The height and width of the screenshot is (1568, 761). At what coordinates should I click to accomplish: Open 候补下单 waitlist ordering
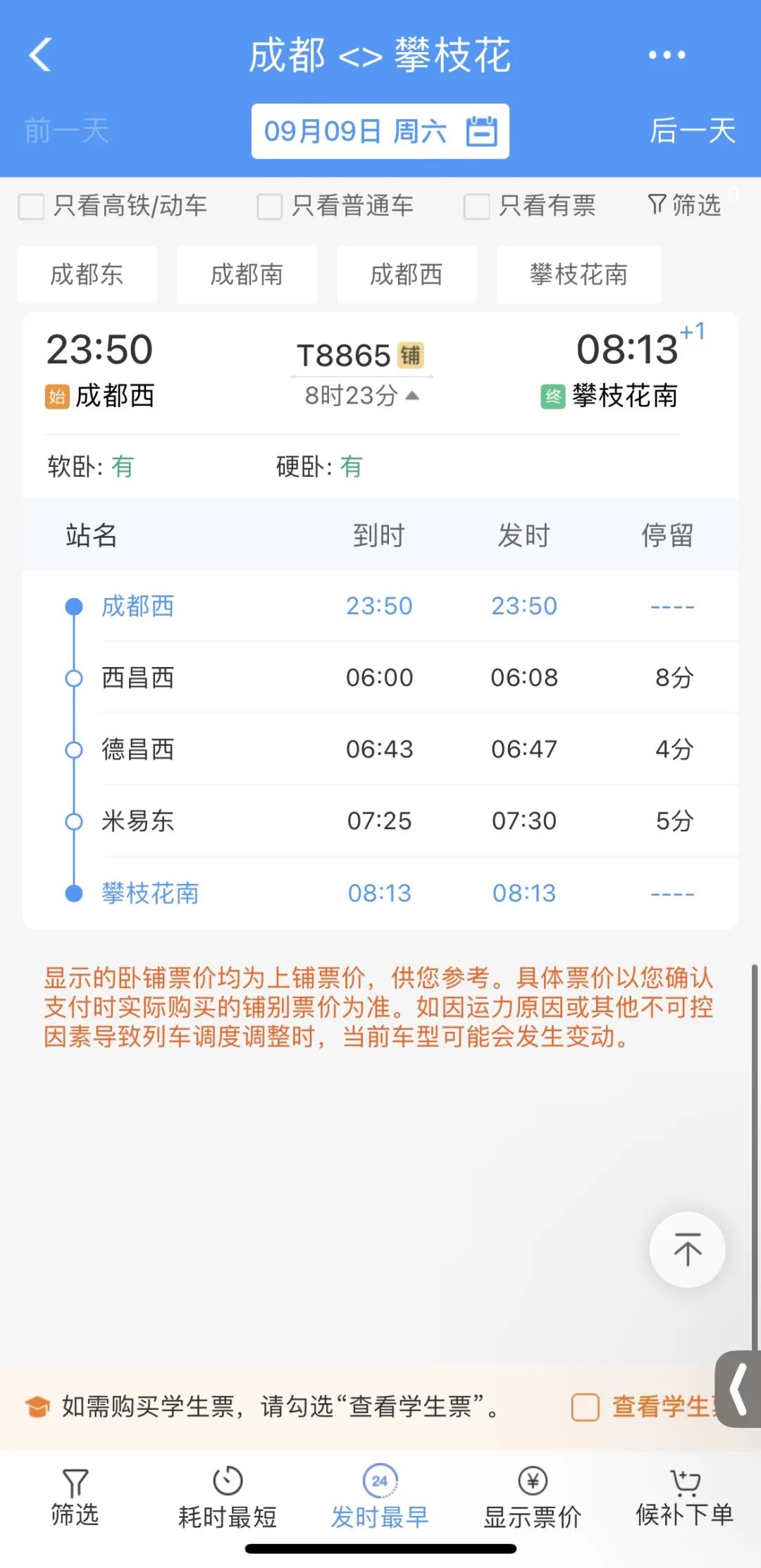tap(684, 1498)
